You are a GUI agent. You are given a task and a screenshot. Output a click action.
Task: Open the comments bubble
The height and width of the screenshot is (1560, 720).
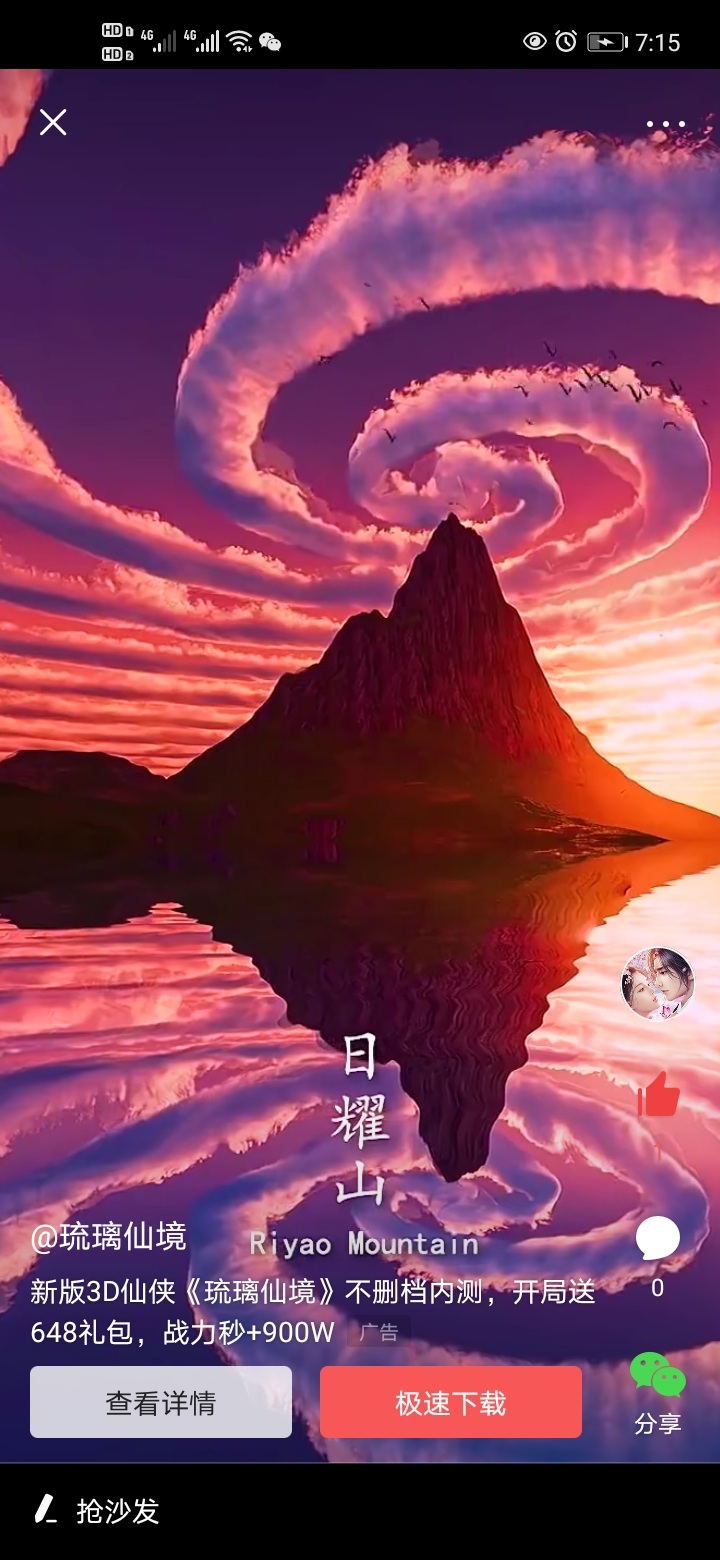coord(657,1240)
